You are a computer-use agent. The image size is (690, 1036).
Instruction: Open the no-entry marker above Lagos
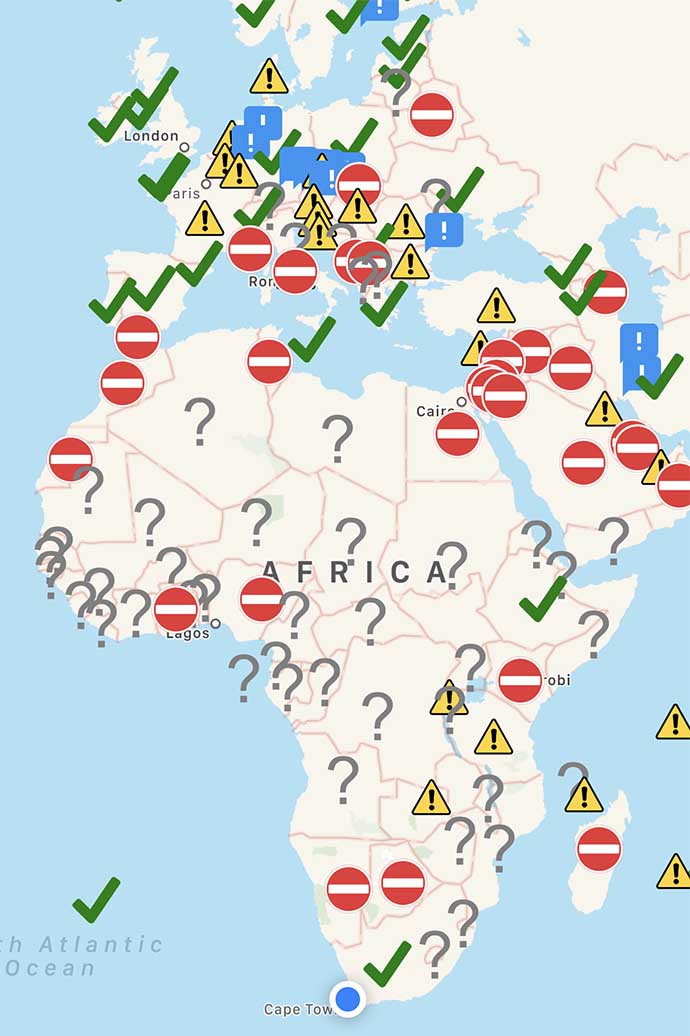pyautogui.click(x=176, y=609)
